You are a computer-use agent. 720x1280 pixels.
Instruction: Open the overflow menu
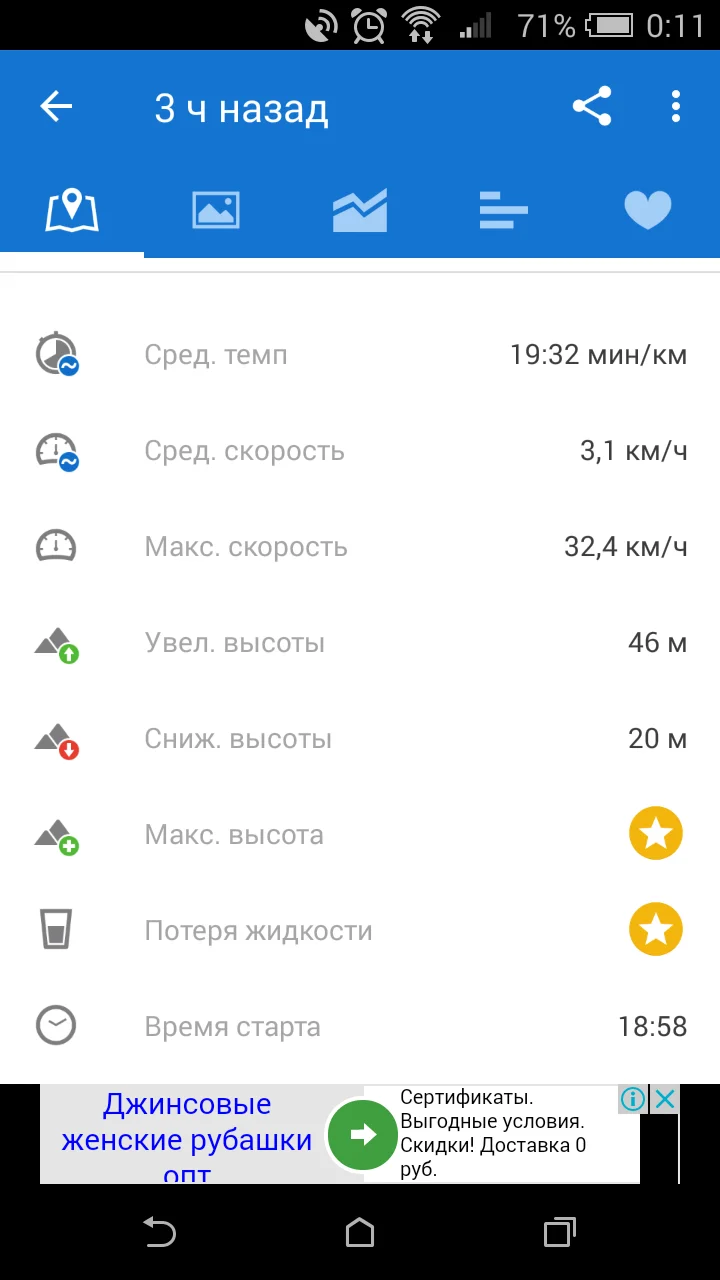676,107
